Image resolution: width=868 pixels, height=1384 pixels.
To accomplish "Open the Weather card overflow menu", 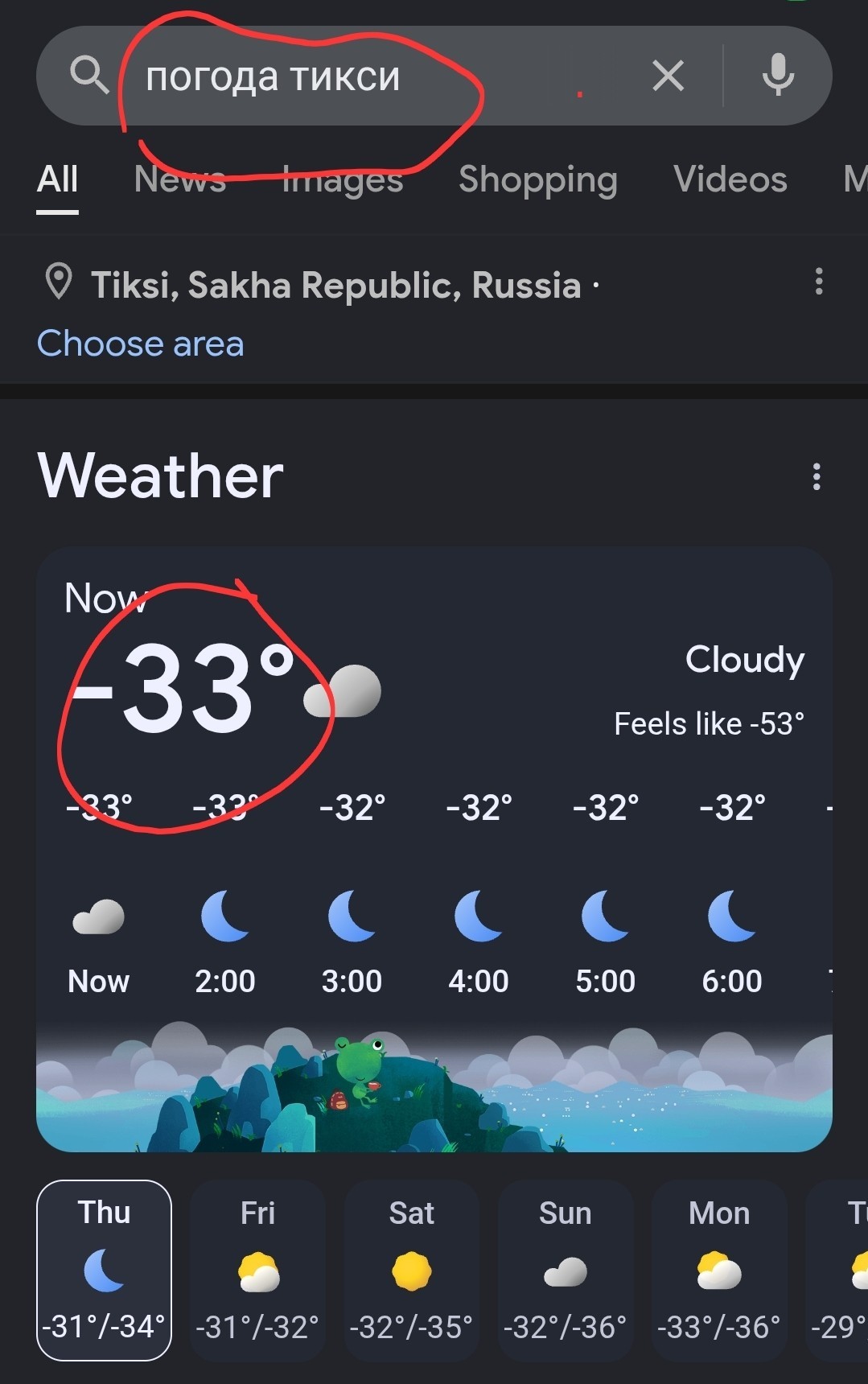I will coord(817,476).
